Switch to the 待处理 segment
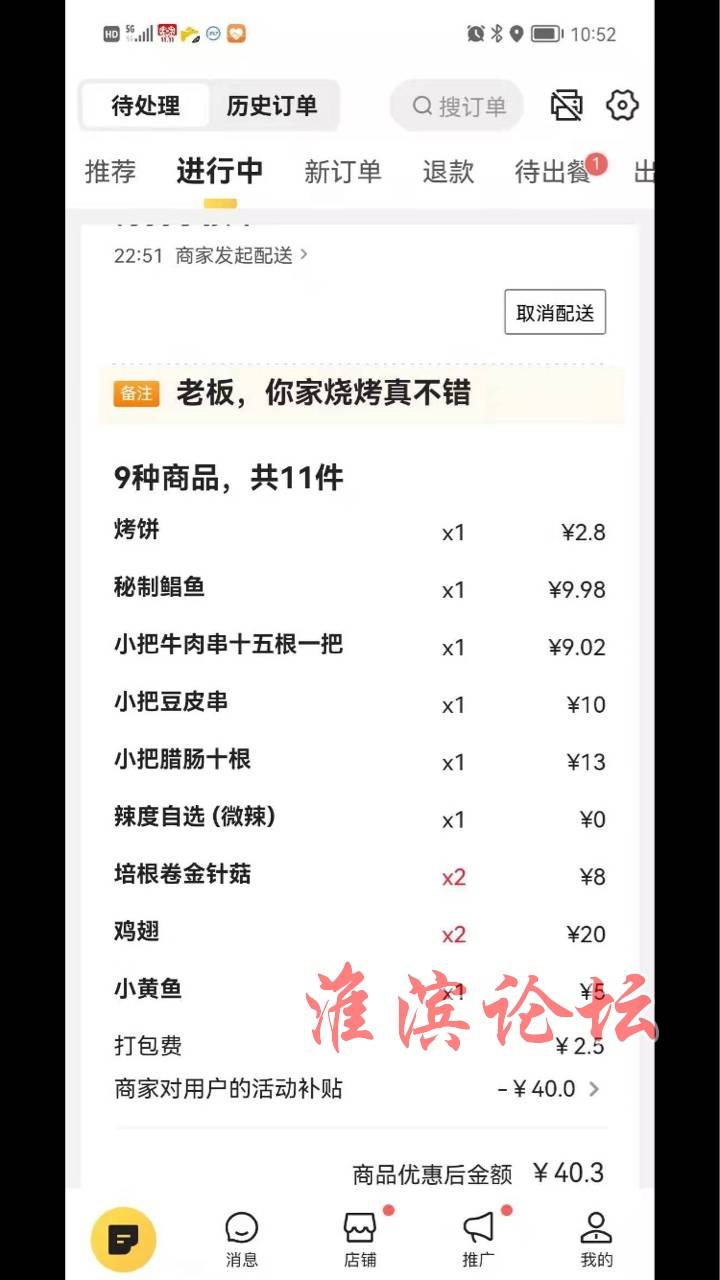720x1280 pixels. (145, 106)
